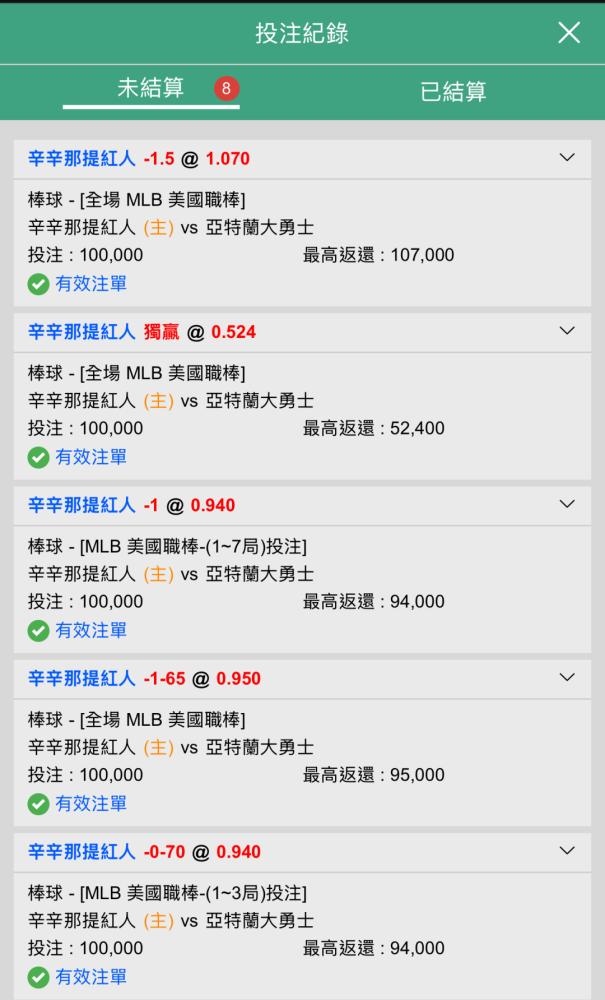Close the 投注紀錄 betting record panel

click(569, 33)
